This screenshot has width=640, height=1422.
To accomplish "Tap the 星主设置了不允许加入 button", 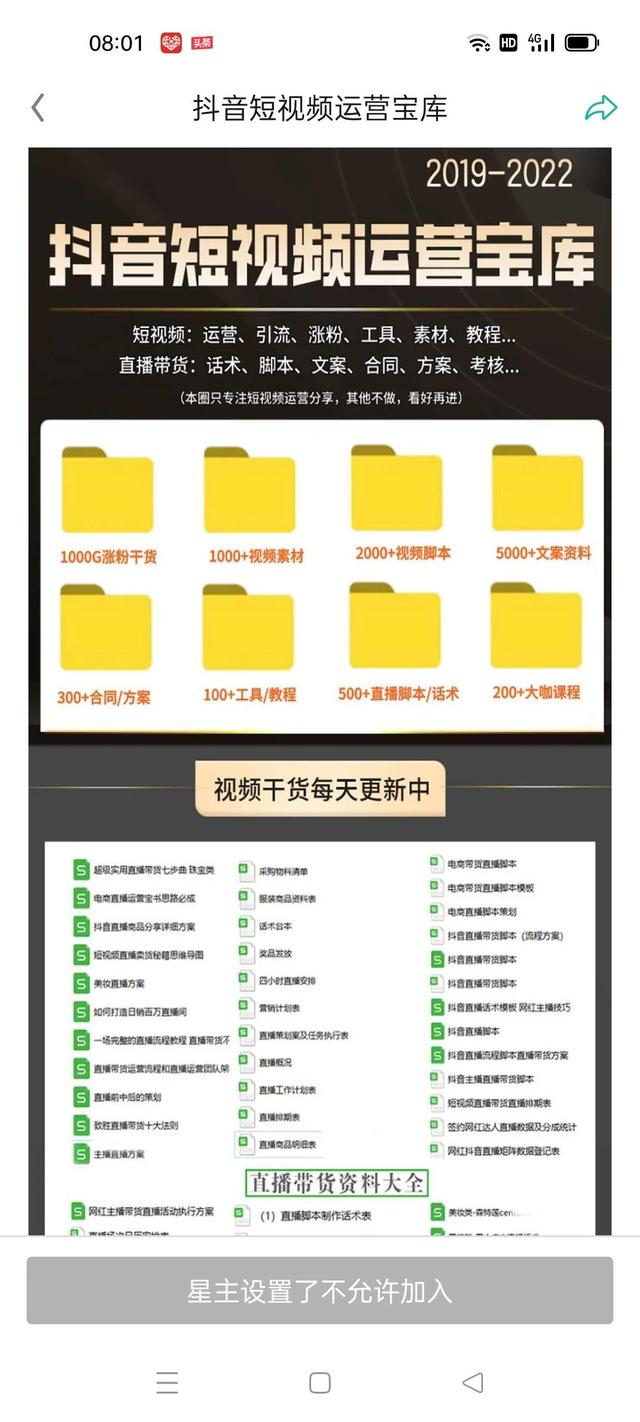I will click(x=320, y=1290).
